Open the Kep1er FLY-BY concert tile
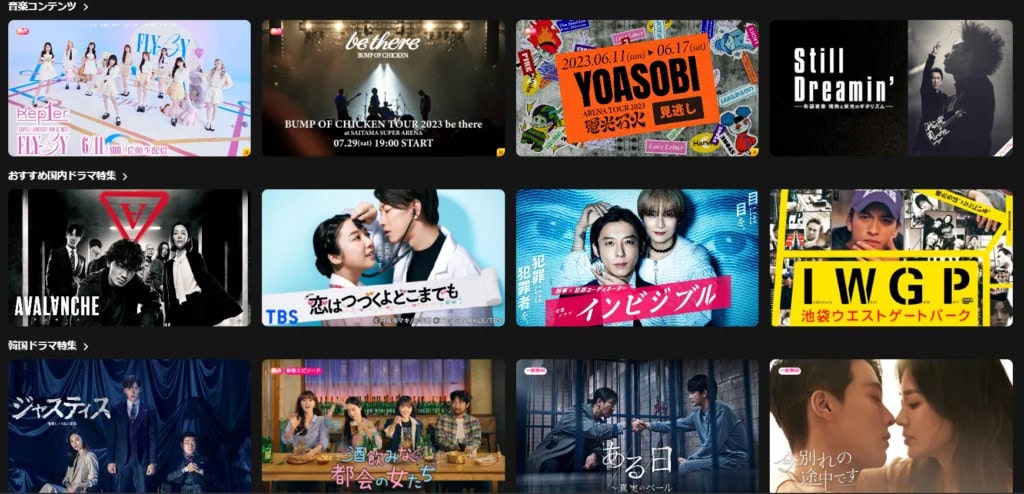The width and height of the screenshot is (1024, 494). point(129,88)
